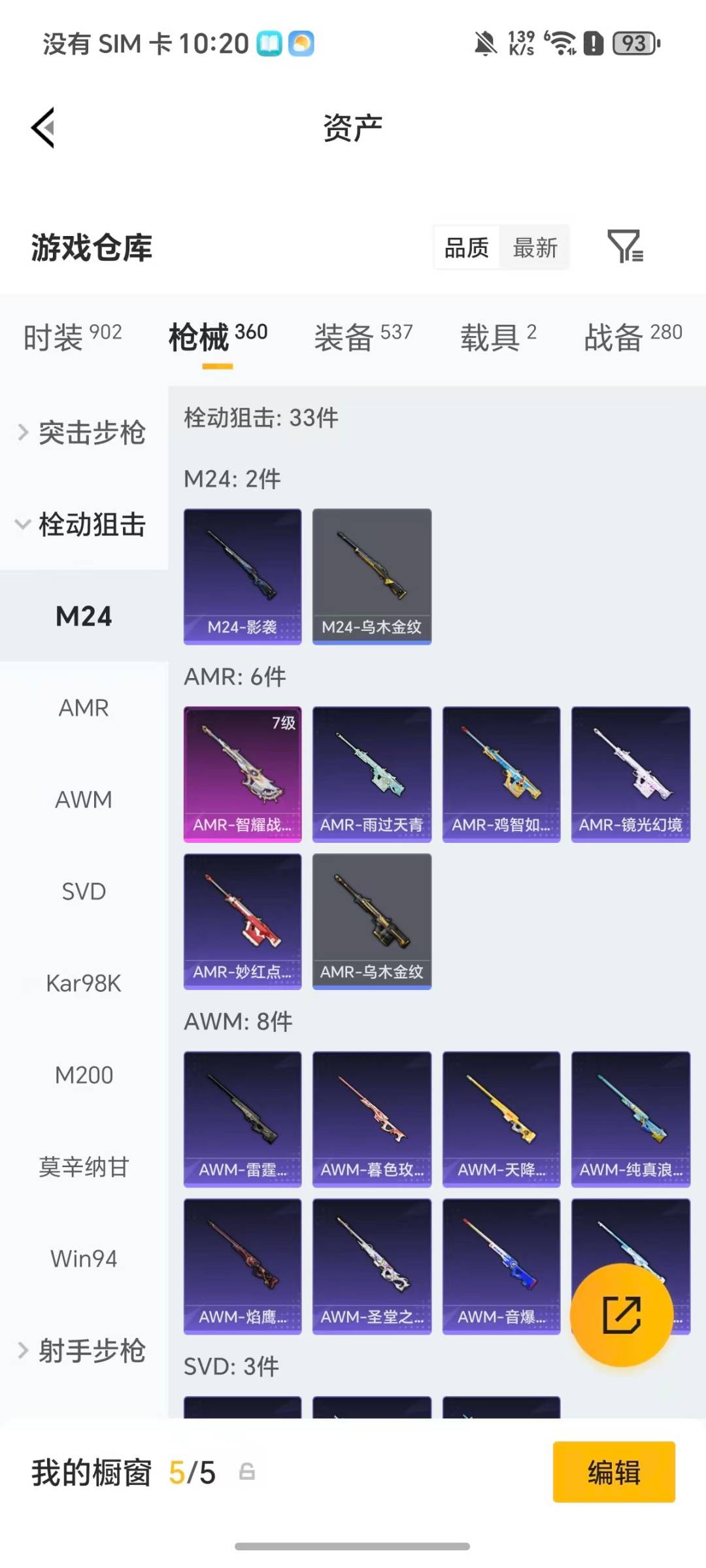The image size is (706, 1568).
Task: Switch to the 装备 tab
Action: pyautogui.click(x=363, y=337)
